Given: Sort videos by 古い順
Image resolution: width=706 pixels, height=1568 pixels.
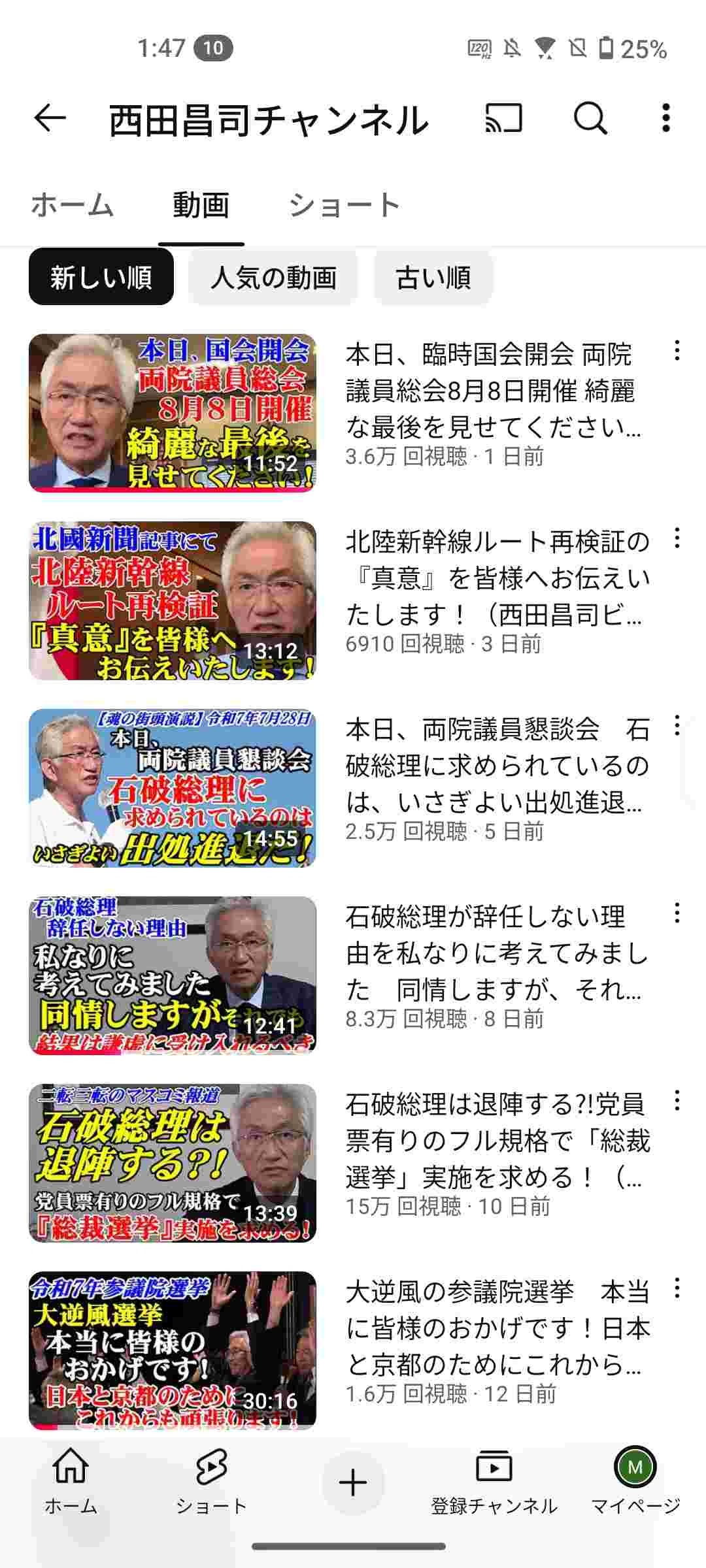Looking at the screenshot, I should pos(433,278).
